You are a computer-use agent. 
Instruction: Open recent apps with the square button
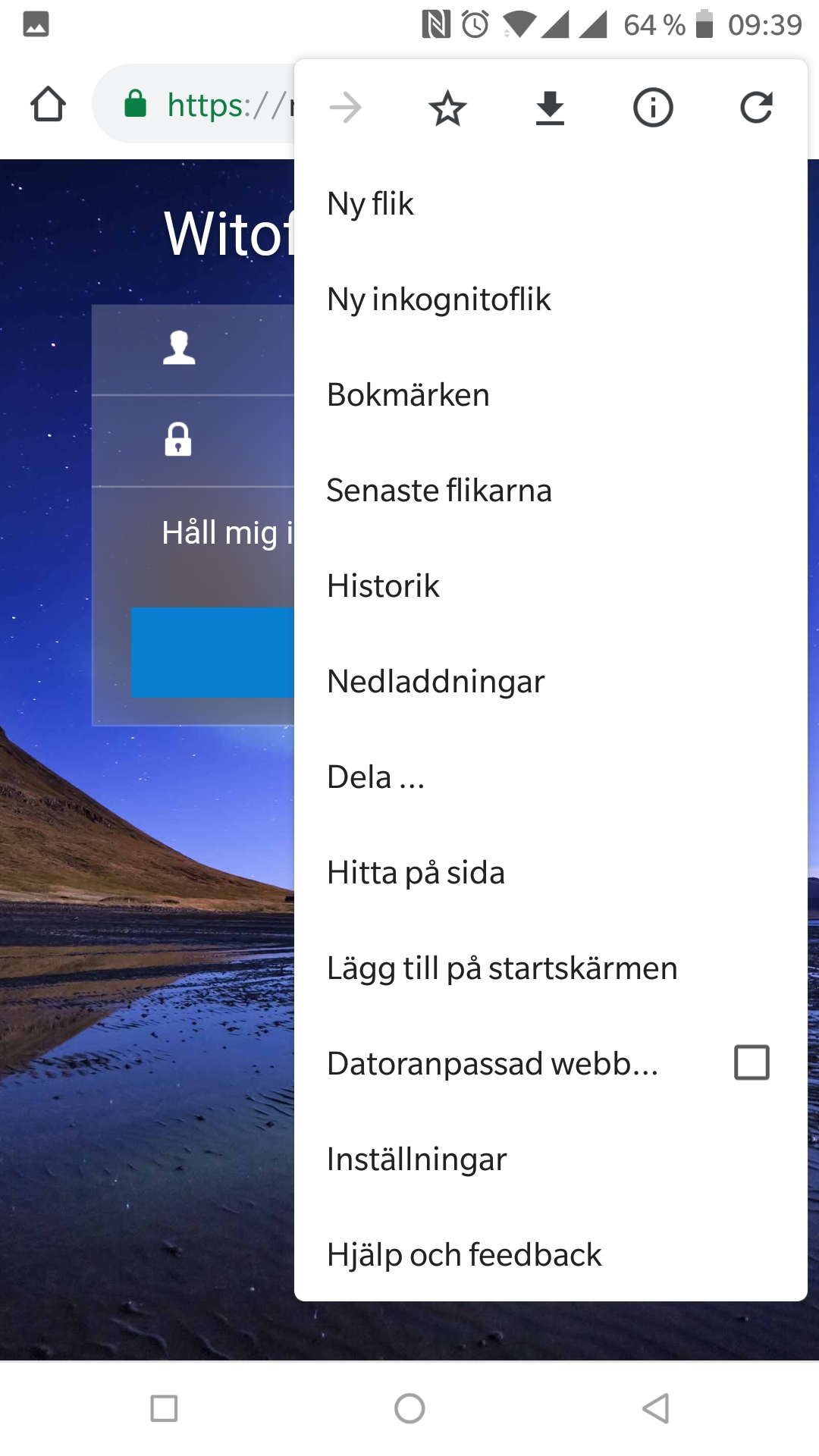[x=164, y=1409]
